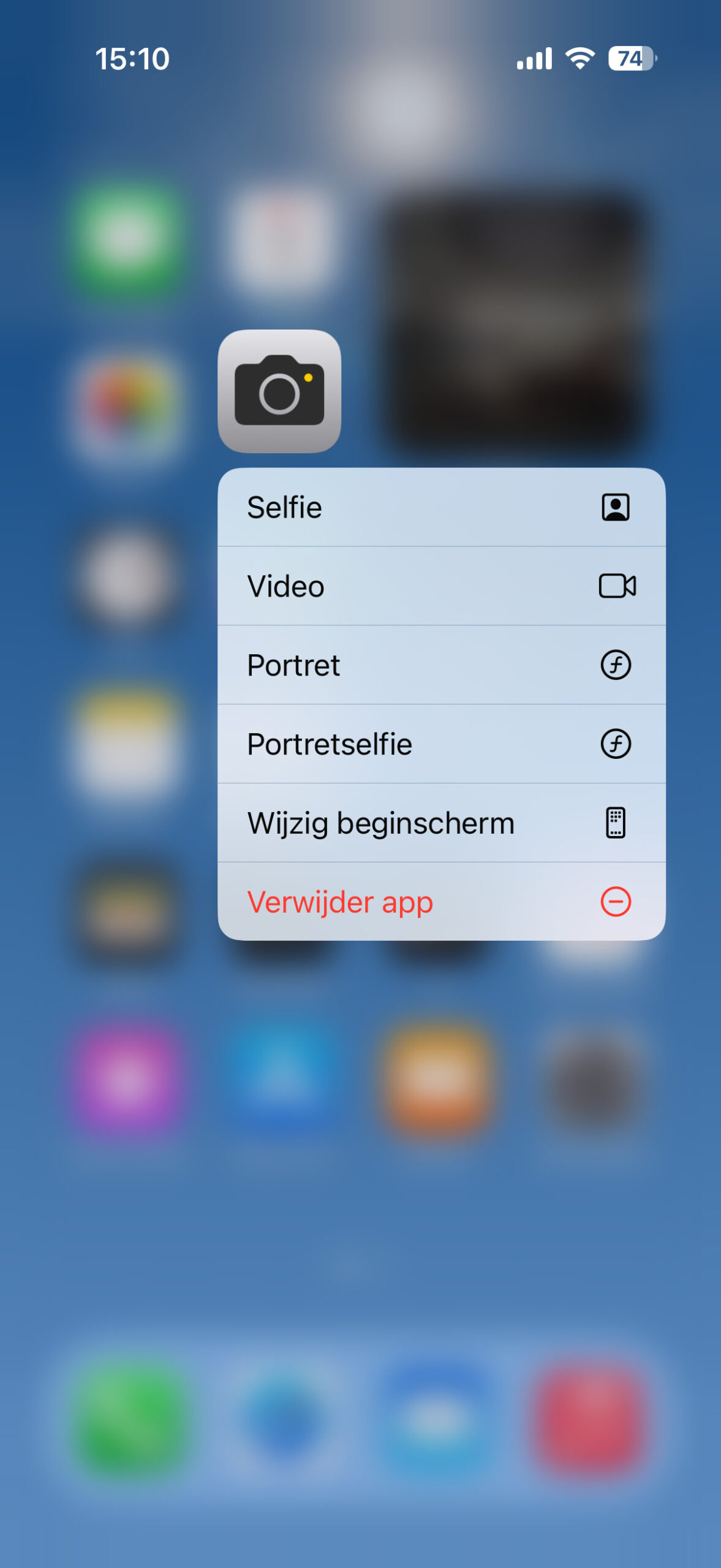Choose Portretselfie in the context menu
Screen dimensions: 721x1568
(x=330, y=744)
